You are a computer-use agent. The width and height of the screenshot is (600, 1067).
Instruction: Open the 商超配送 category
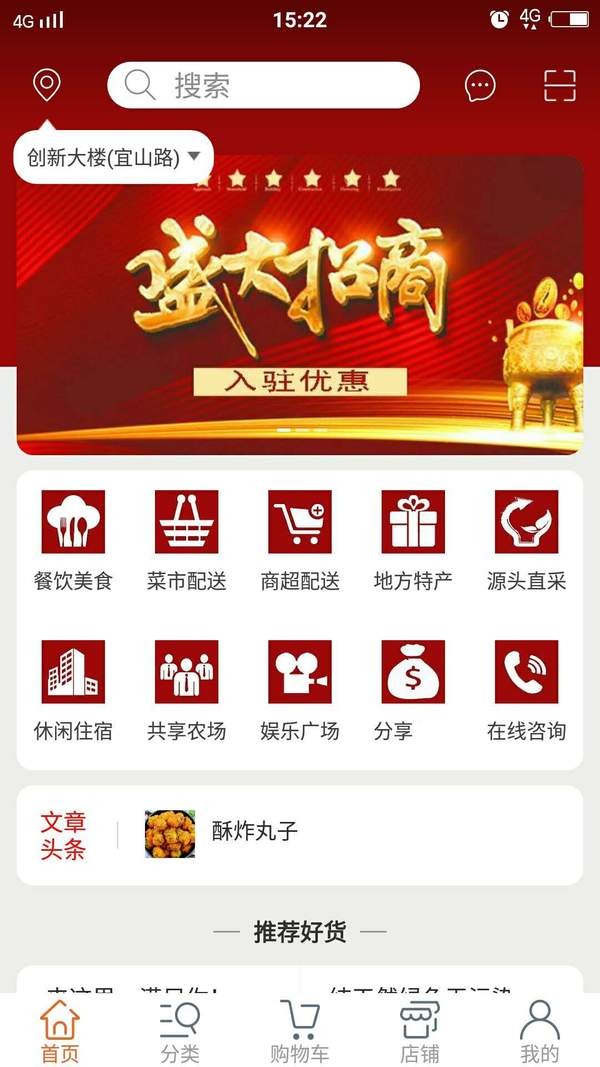click(300, 540)
